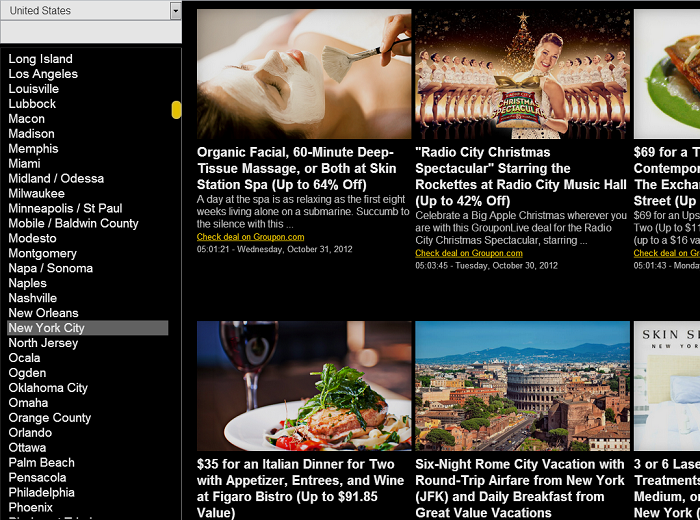Pick New Orleans in the city list
The height and width of the screenshot is (520, 700).
pyautogui.click(x=43, y=313)
